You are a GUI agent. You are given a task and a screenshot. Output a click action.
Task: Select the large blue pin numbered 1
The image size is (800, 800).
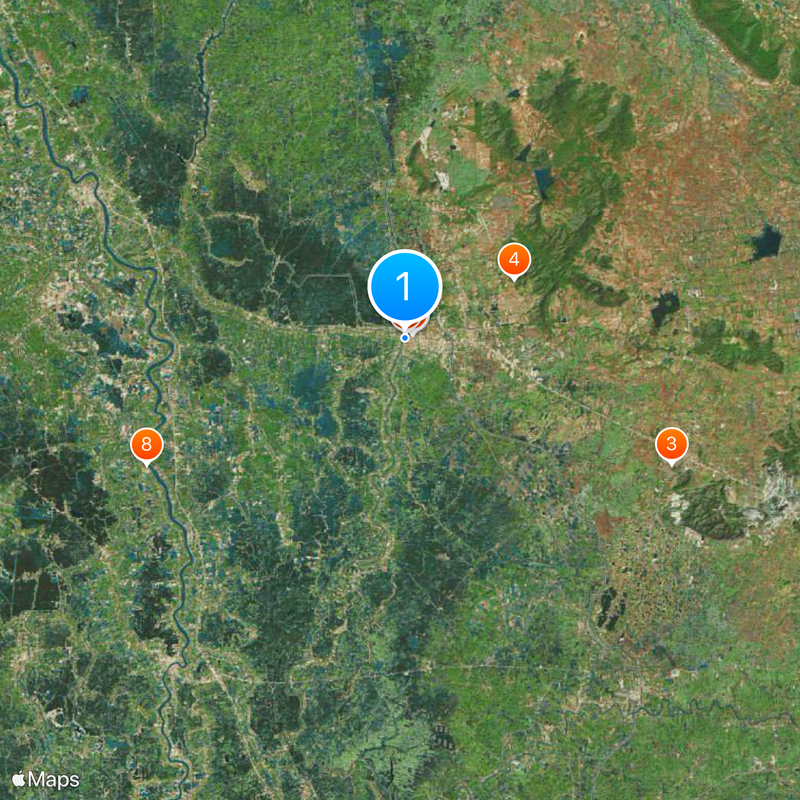(x=405, y=287)
